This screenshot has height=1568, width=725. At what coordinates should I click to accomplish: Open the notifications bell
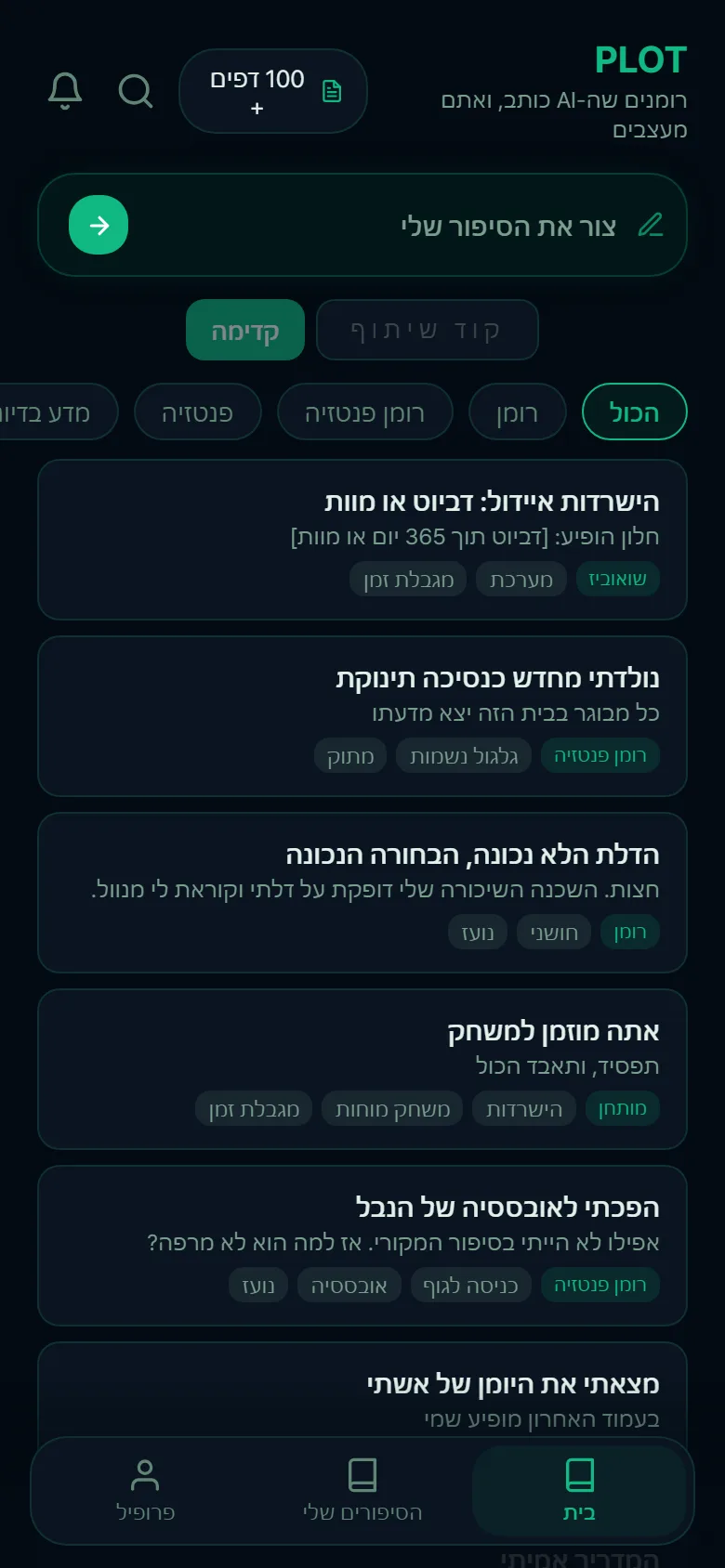(x=65, y=91)
